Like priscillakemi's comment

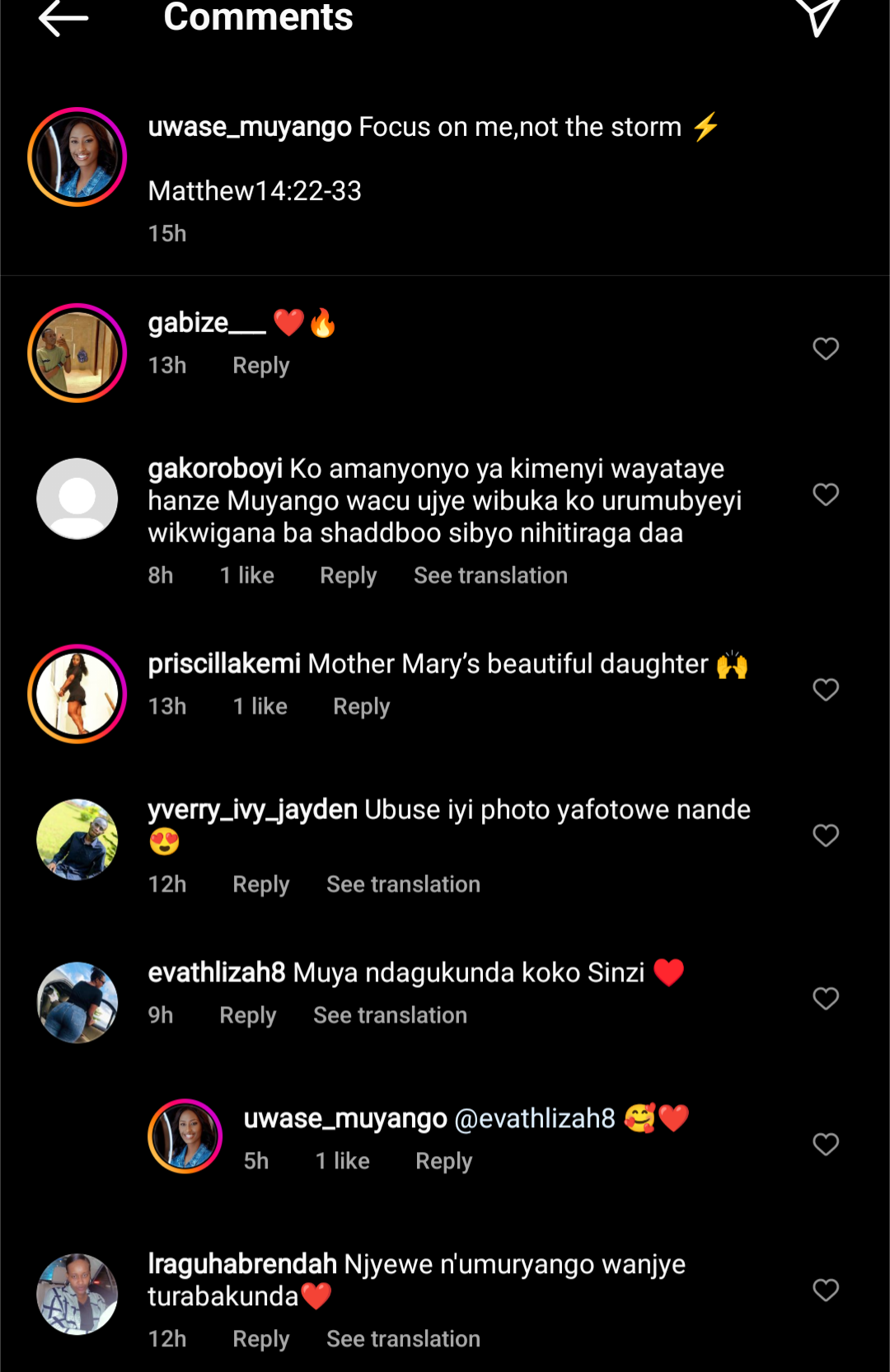pyautogui.click(x=826, y=690)
